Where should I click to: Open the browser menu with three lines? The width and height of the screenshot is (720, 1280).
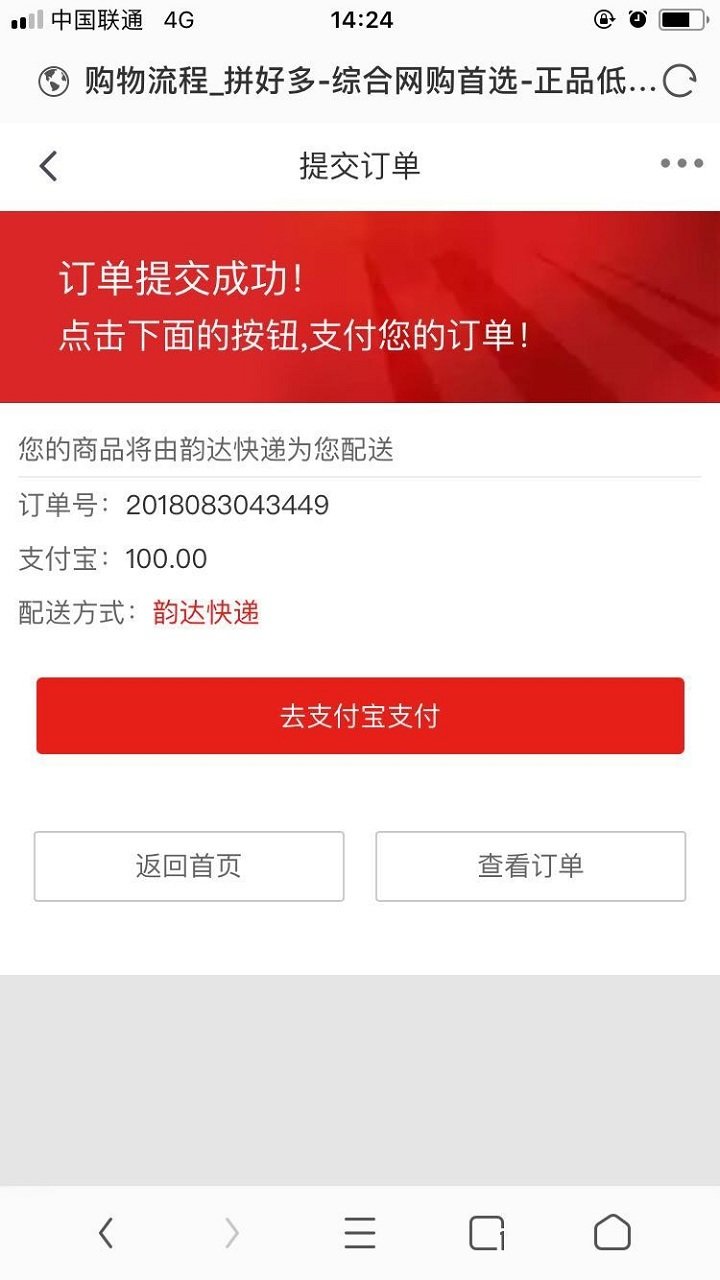point(360,1233)
